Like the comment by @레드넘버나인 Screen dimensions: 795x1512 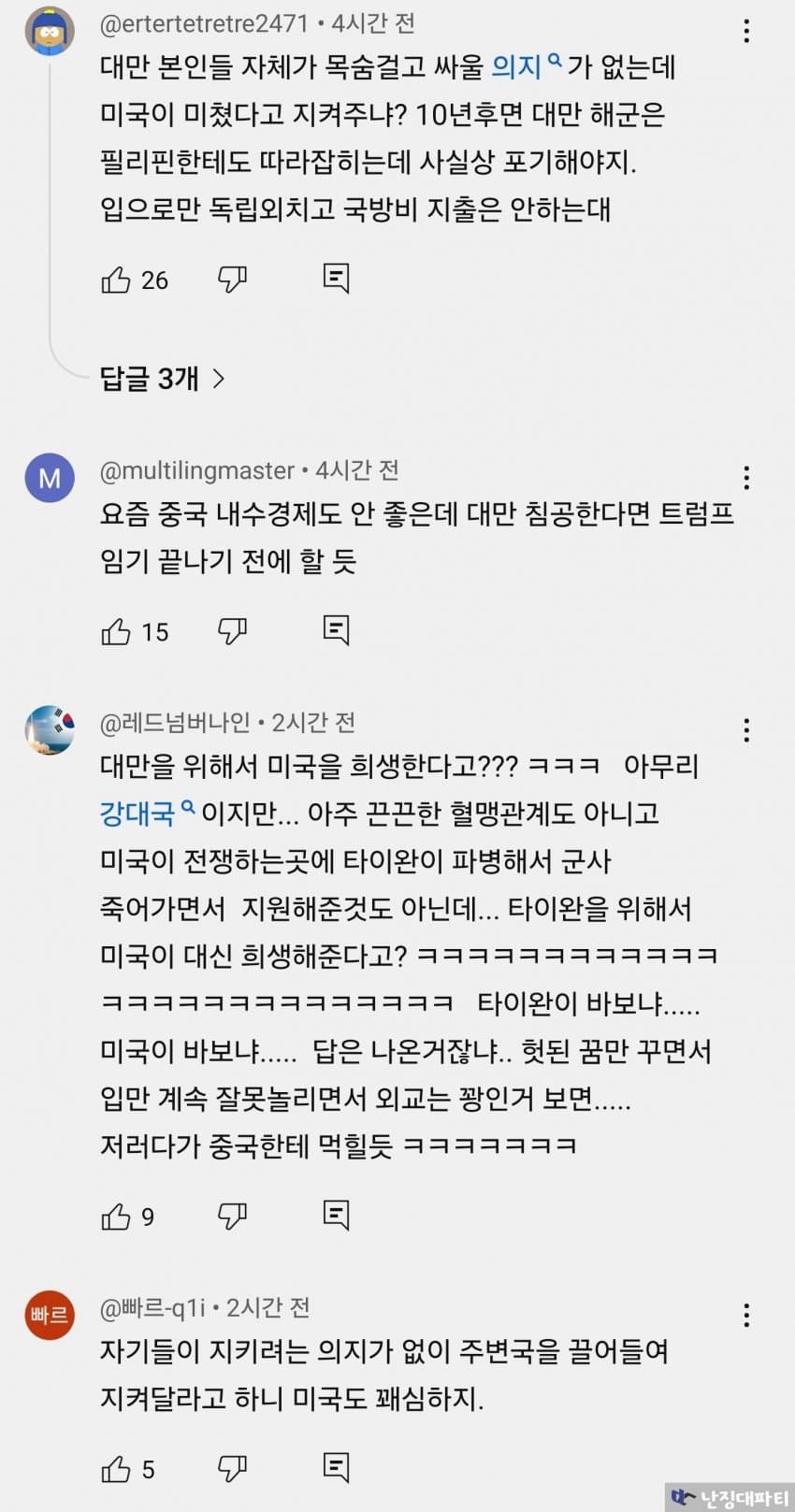click(116, 1217)
